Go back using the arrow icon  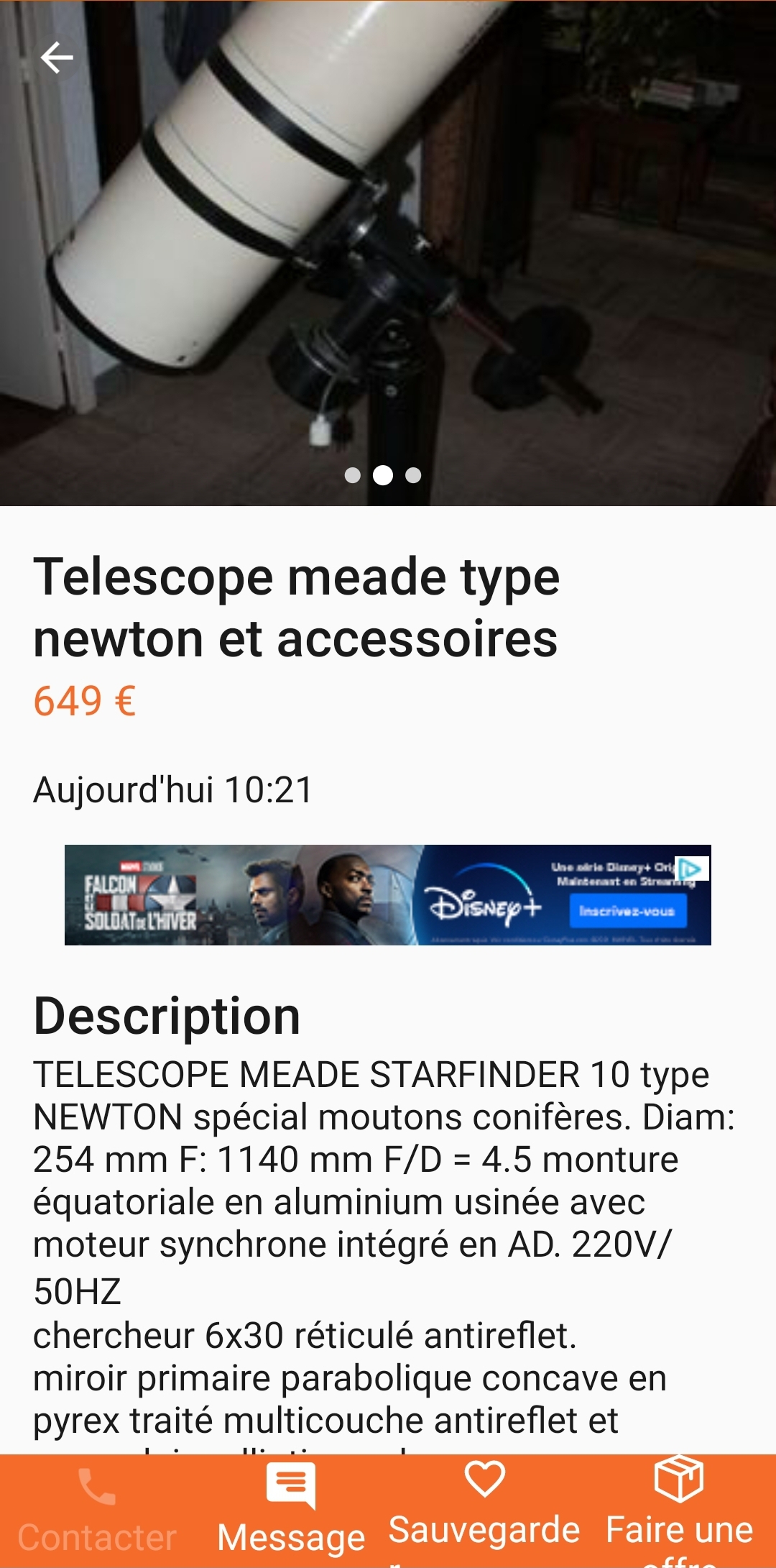click(x=57, y=58)
